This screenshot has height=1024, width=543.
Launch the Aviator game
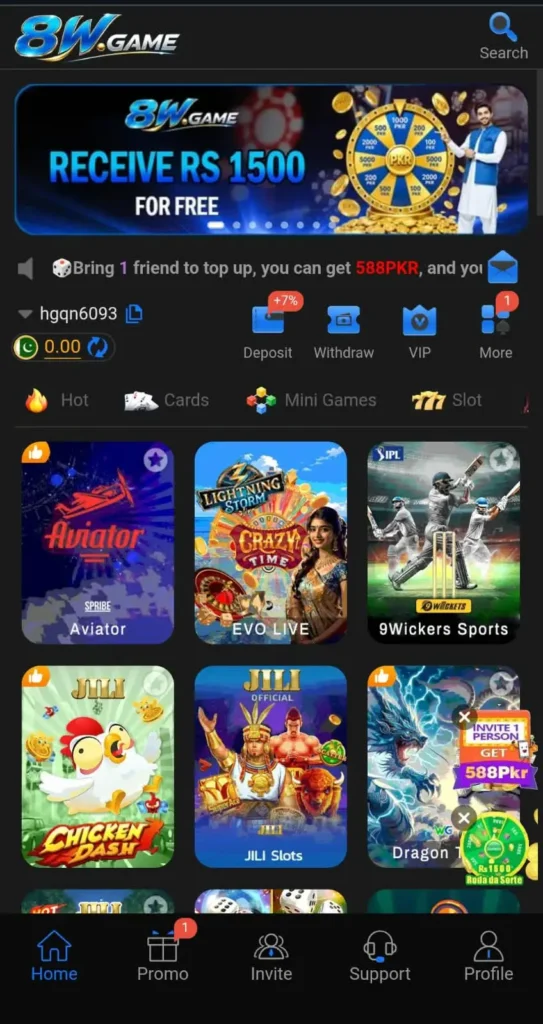click(x=98, y=543)
